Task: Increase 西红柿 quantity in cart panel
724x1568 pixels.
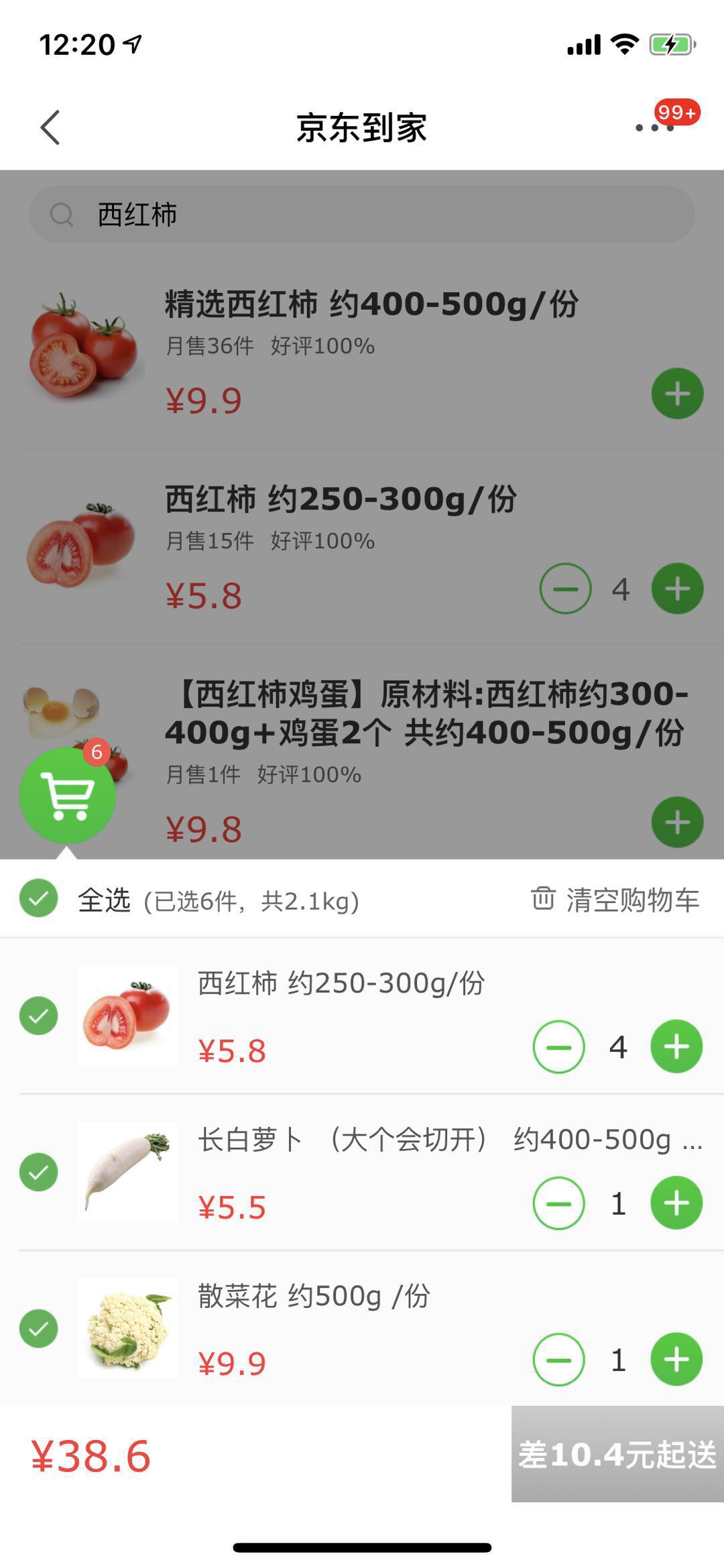Action: coord(676,1046)
